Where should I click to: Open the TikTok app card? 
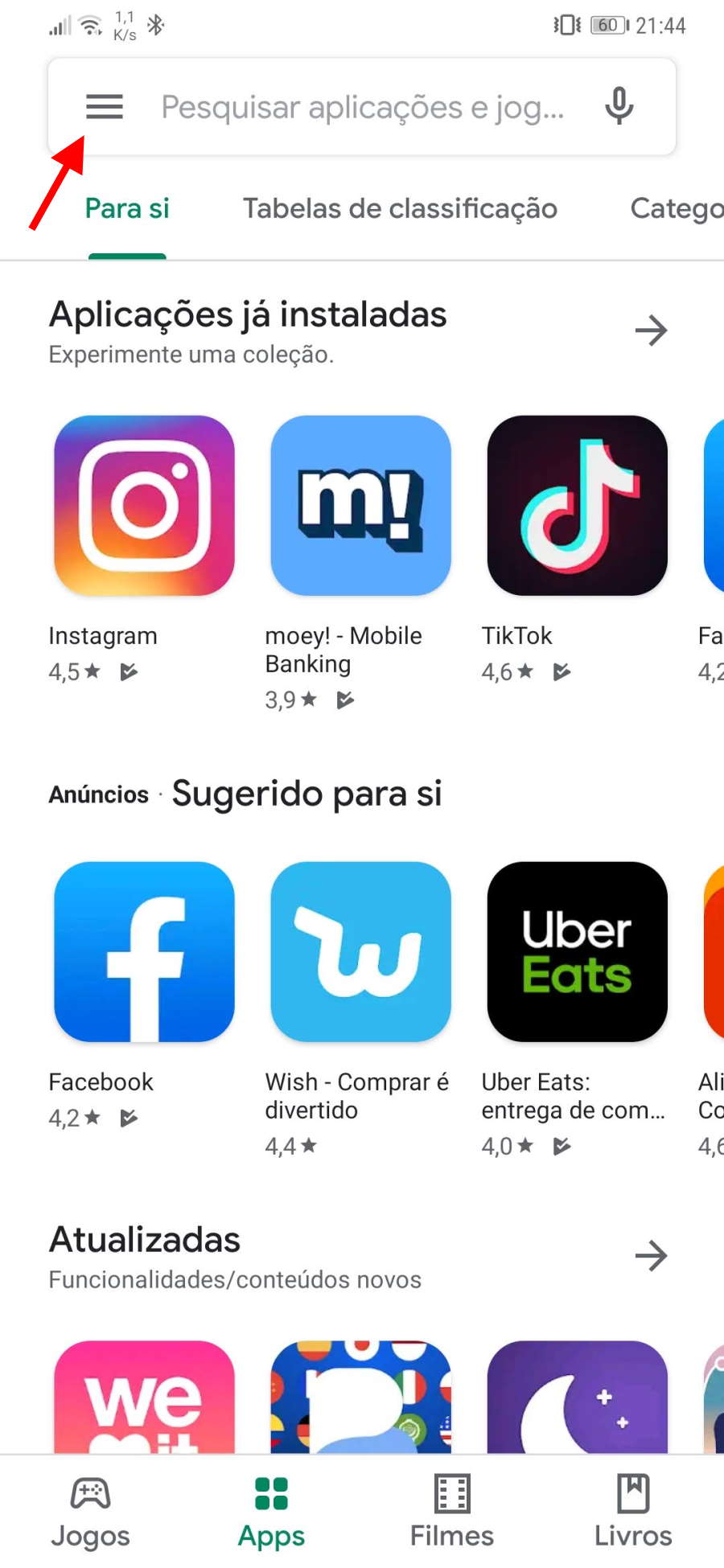[x=577, y=506]
